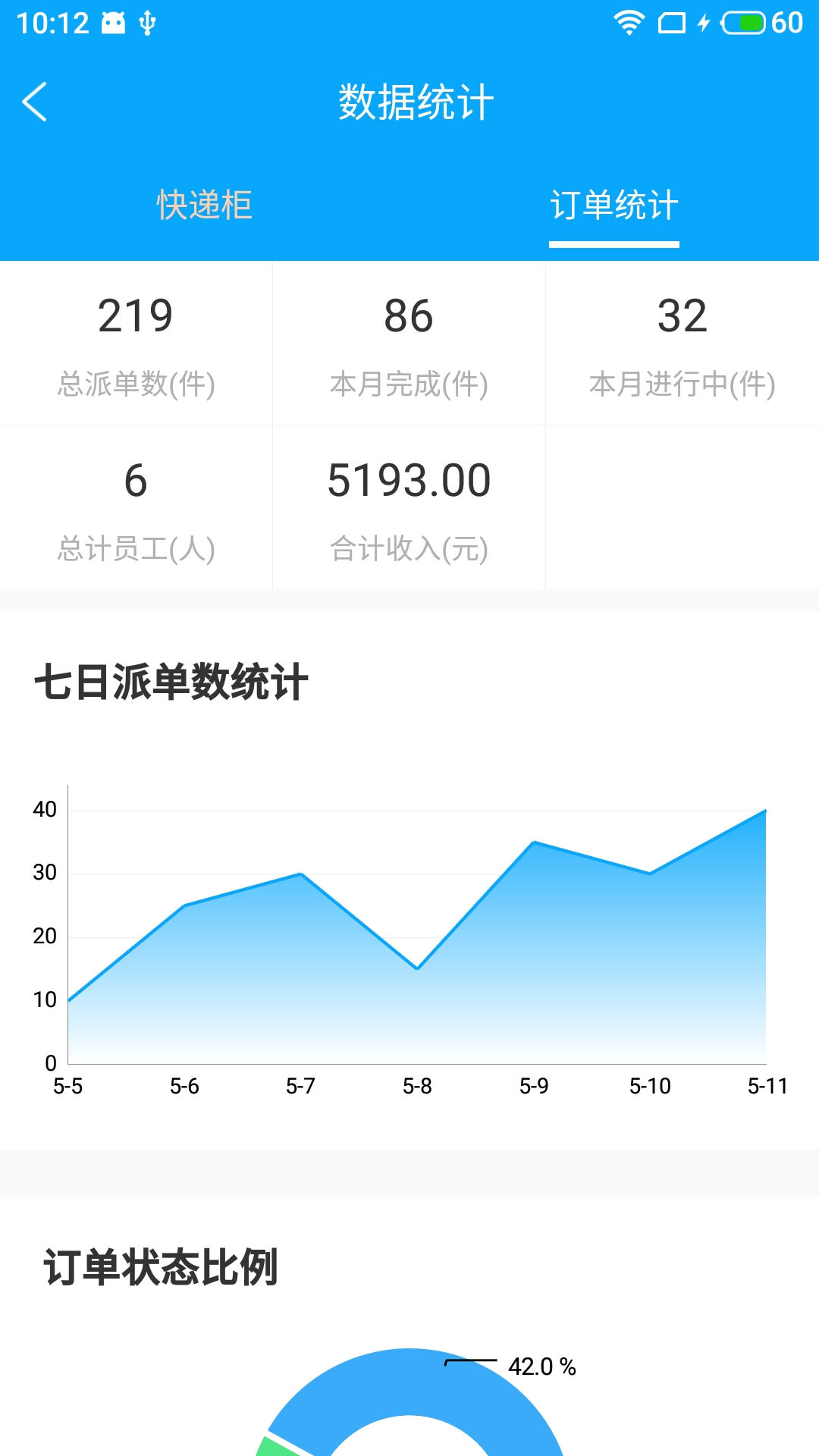Go back from 数据统计 page
This screenshot has height=1456, width=819.
click(x=35, y=102)
